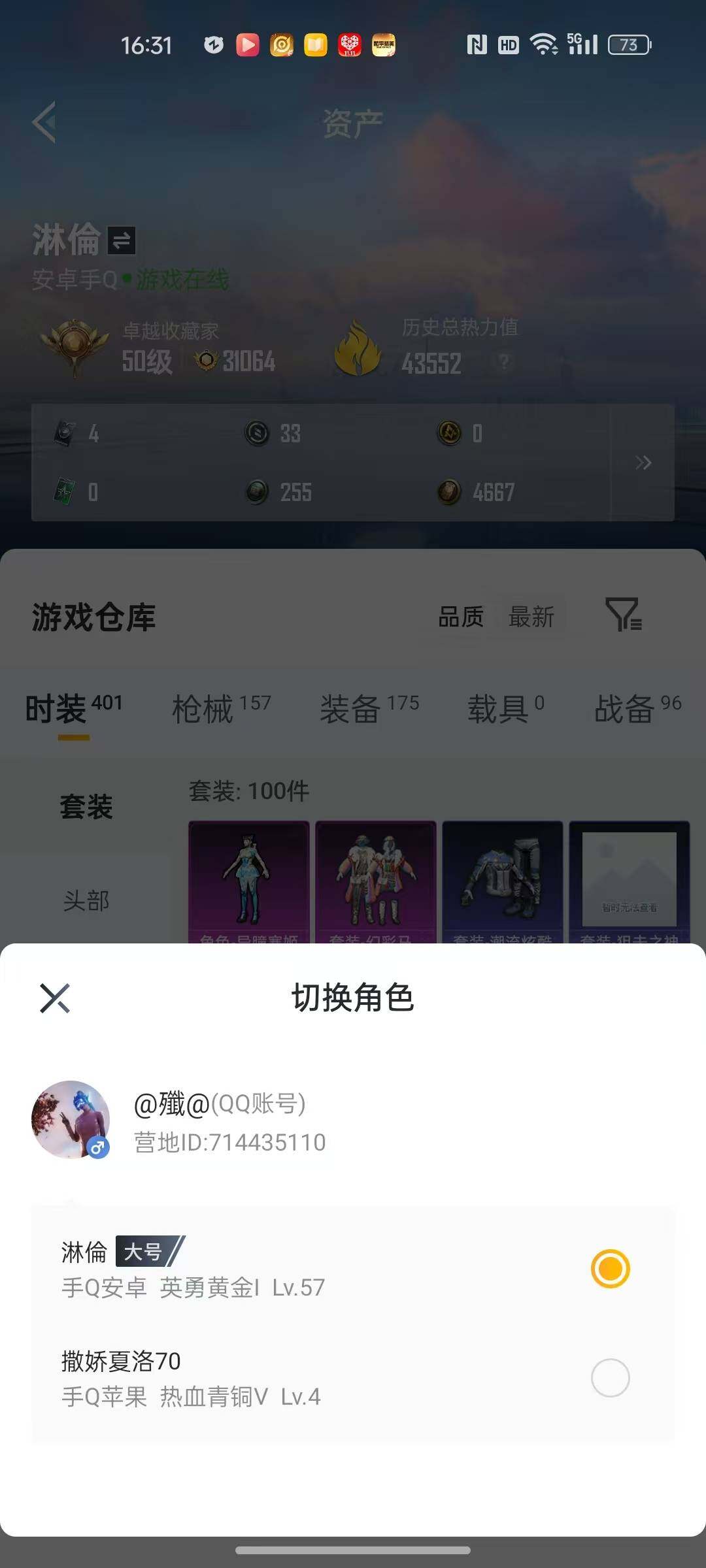Screen dimensions: 706x1568
Task: Expand the currency panel via double chevron
Action: 643,462
